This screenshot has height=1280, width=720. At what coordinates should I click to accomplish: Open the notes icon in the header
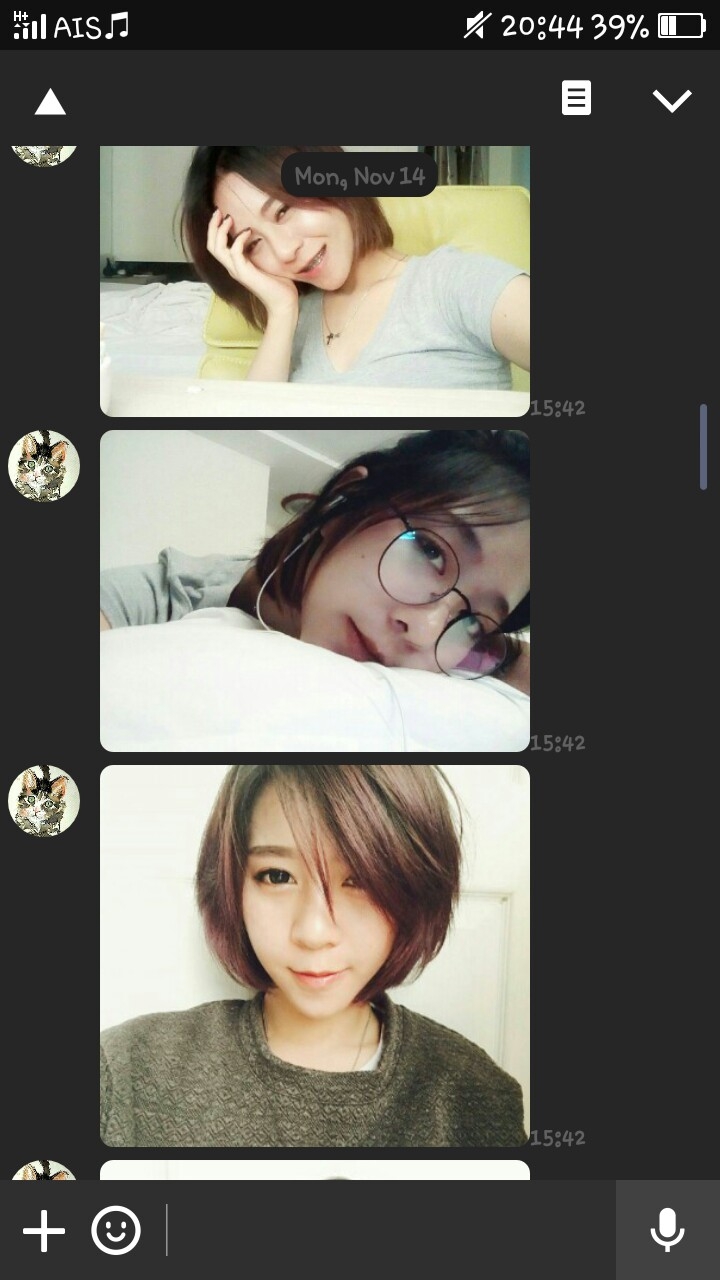click(x=576, y=98)
